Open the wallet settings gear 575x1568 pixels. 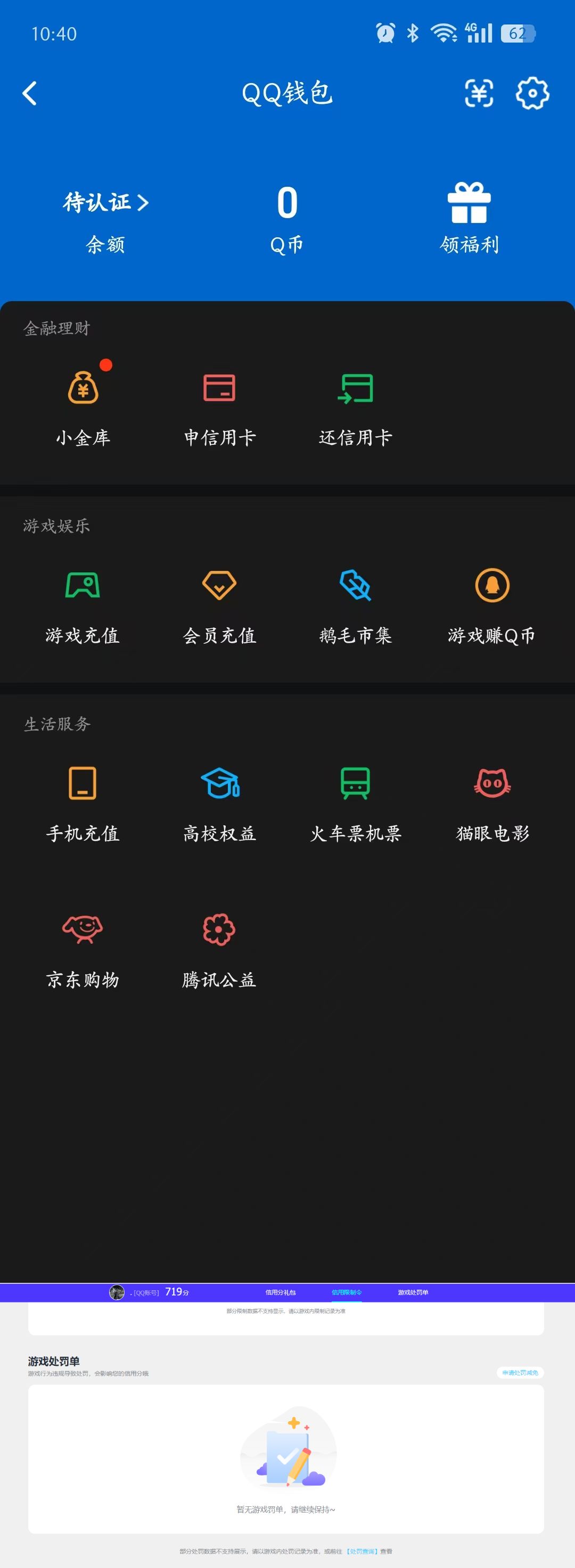(x=532, y=93)
